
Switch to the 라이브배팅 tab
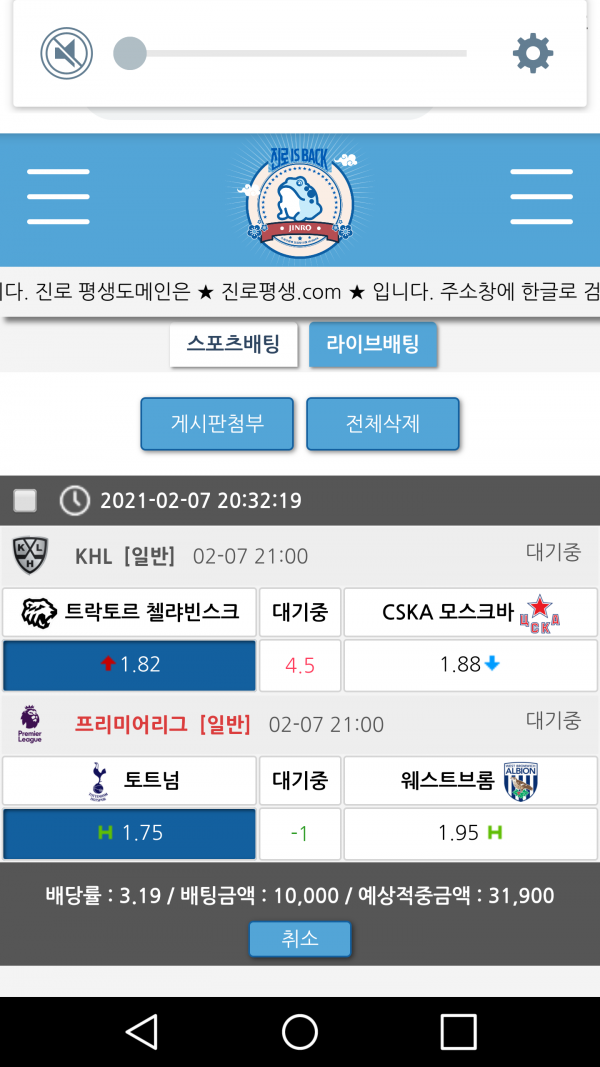[373, 345]
